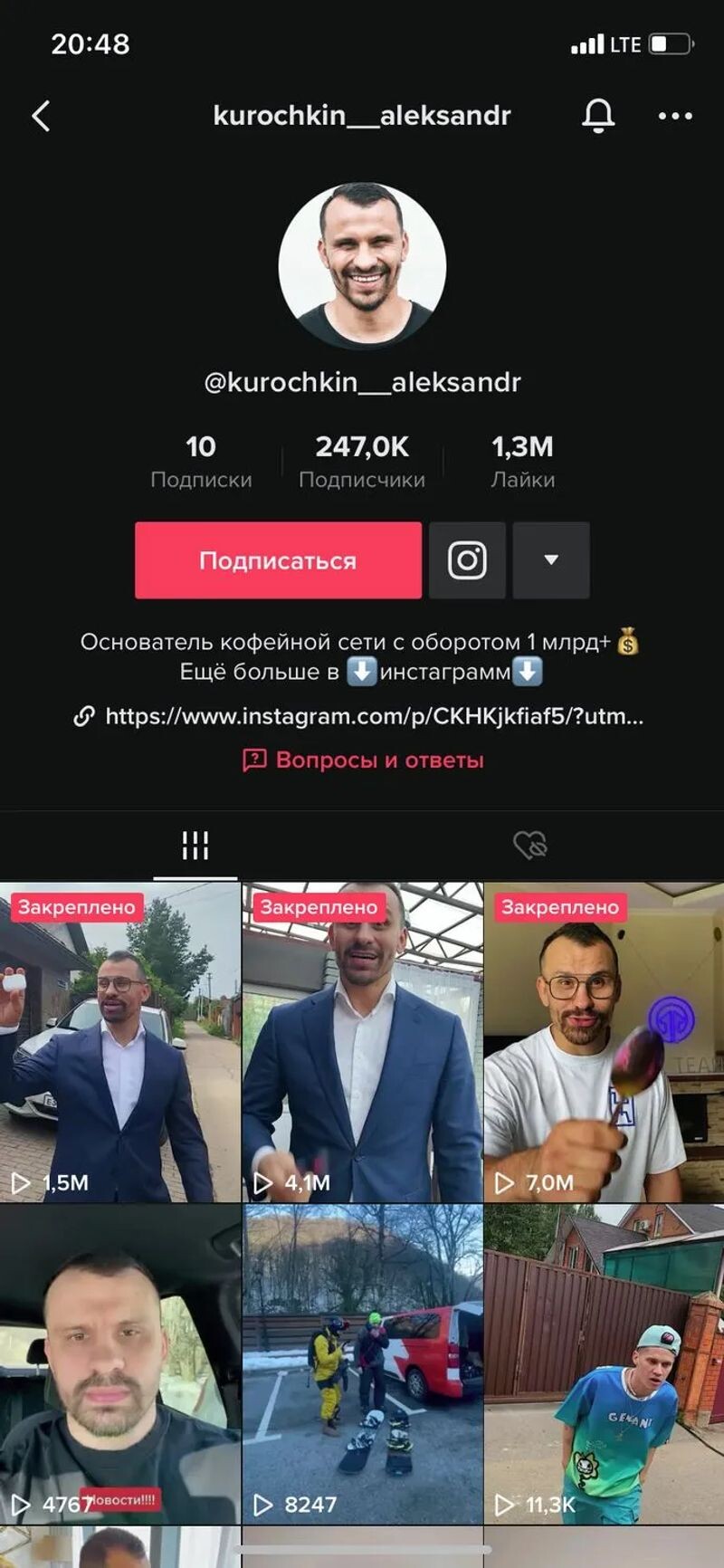Image resolution: width=724 pixels, height=1568 pixels.
Task: View the profile avatar photo
Action: click(362, 266)
